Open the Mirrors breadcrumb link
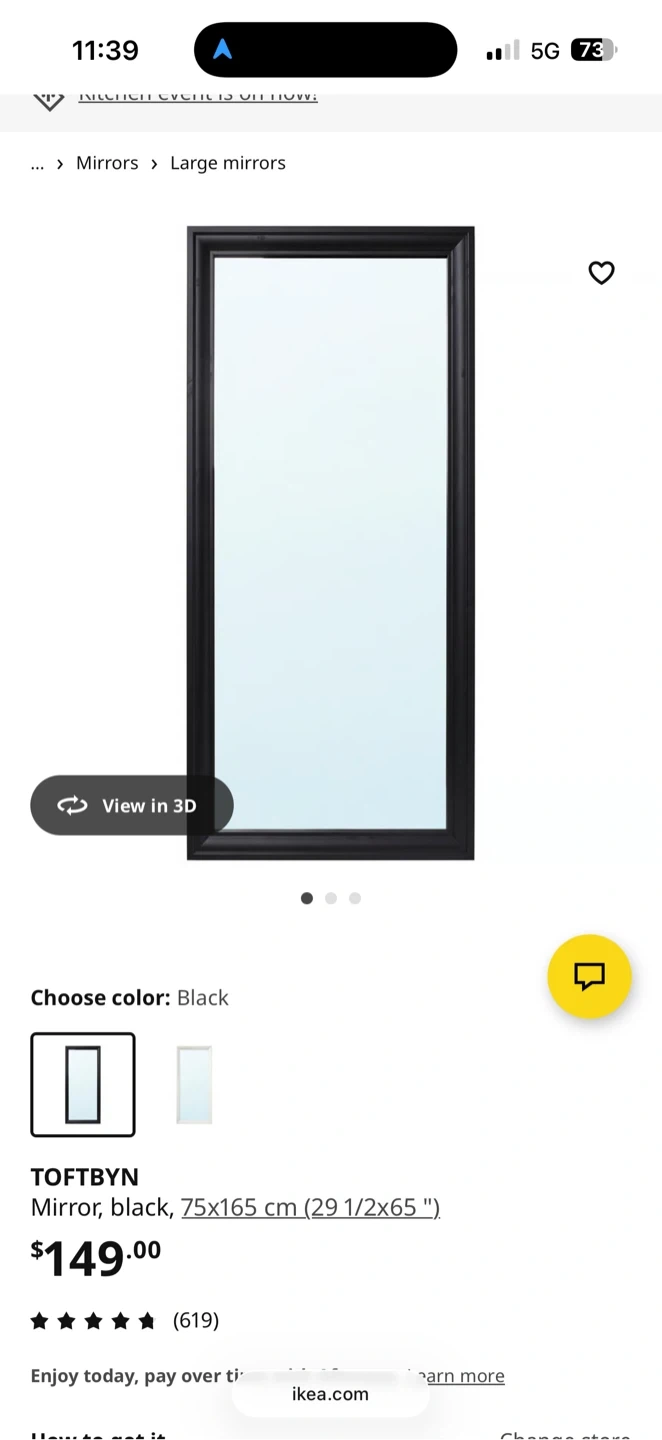The image size is (662, 1440). point(107,163)
